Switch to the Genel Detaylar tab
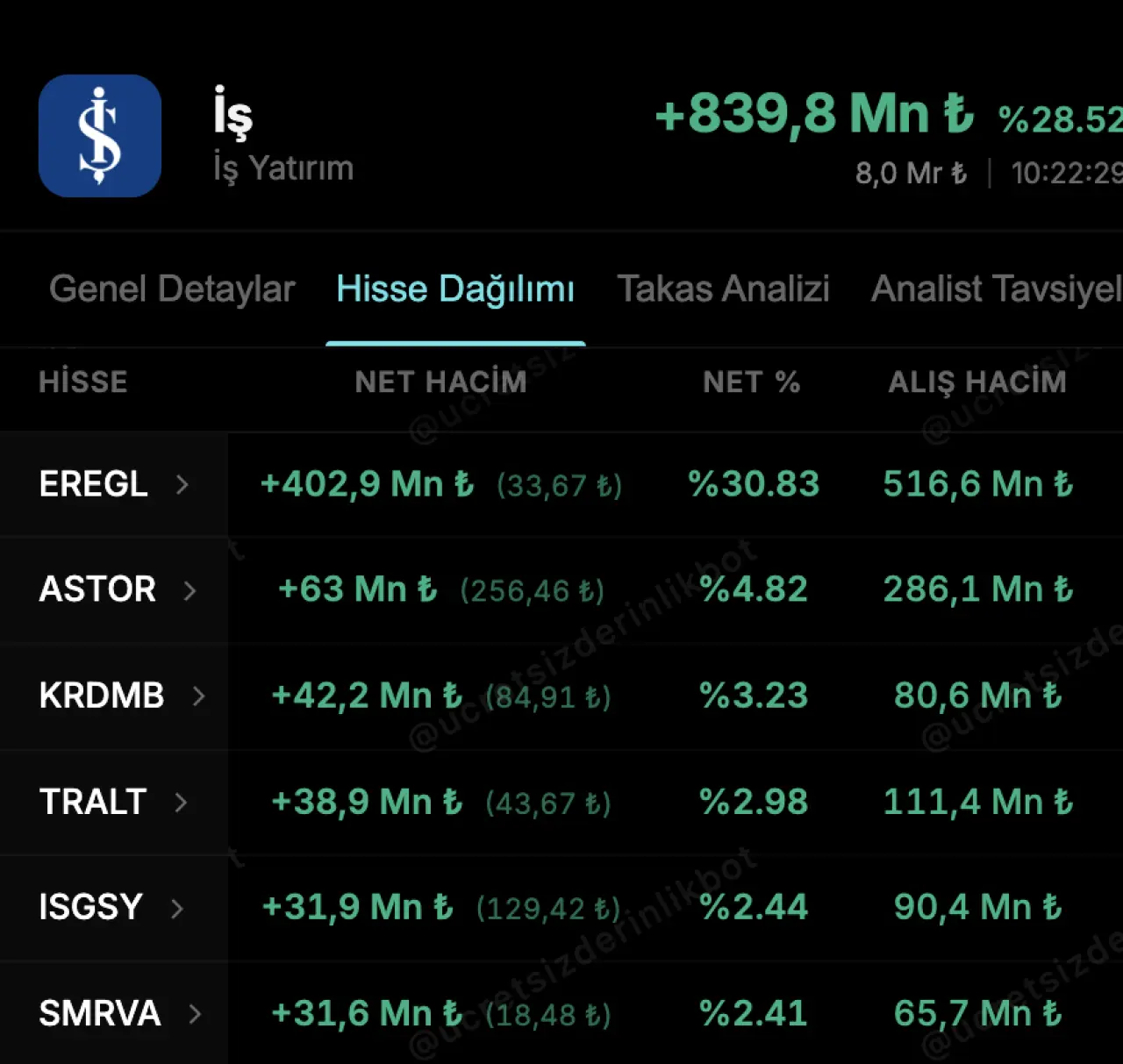 click(x=172, y=289)
